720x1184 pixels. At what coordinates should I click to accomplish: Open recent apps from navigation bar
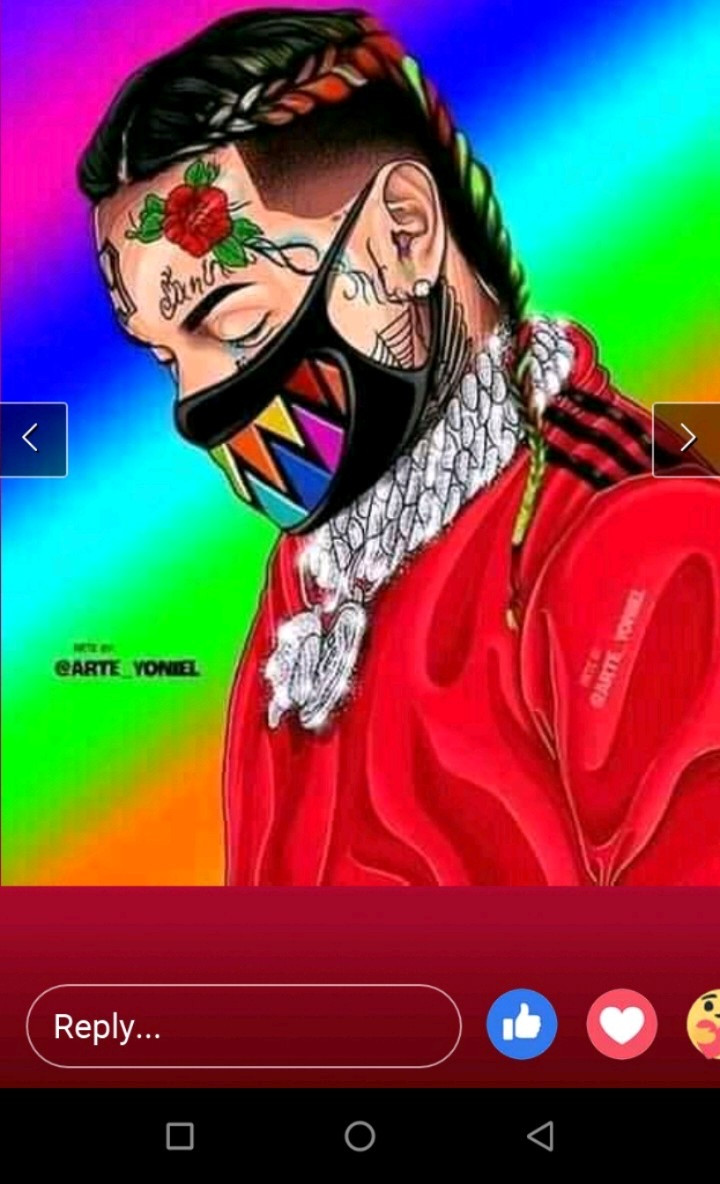tap(180, 1136)
